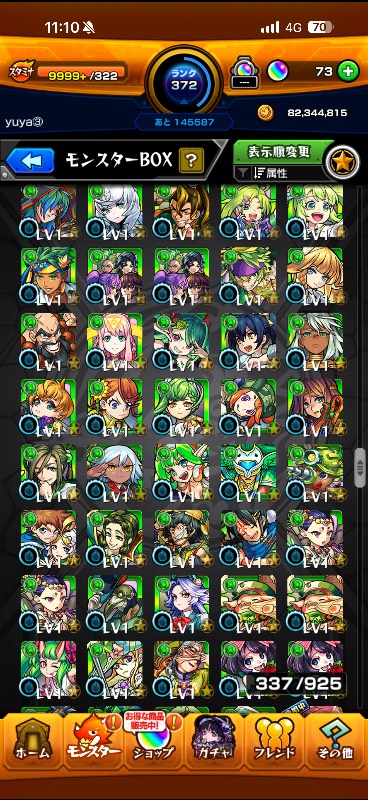Choose the green-haired bunny-eared girl monster
The height and width of the screenshot is (800, 368).
click(48, 669)
